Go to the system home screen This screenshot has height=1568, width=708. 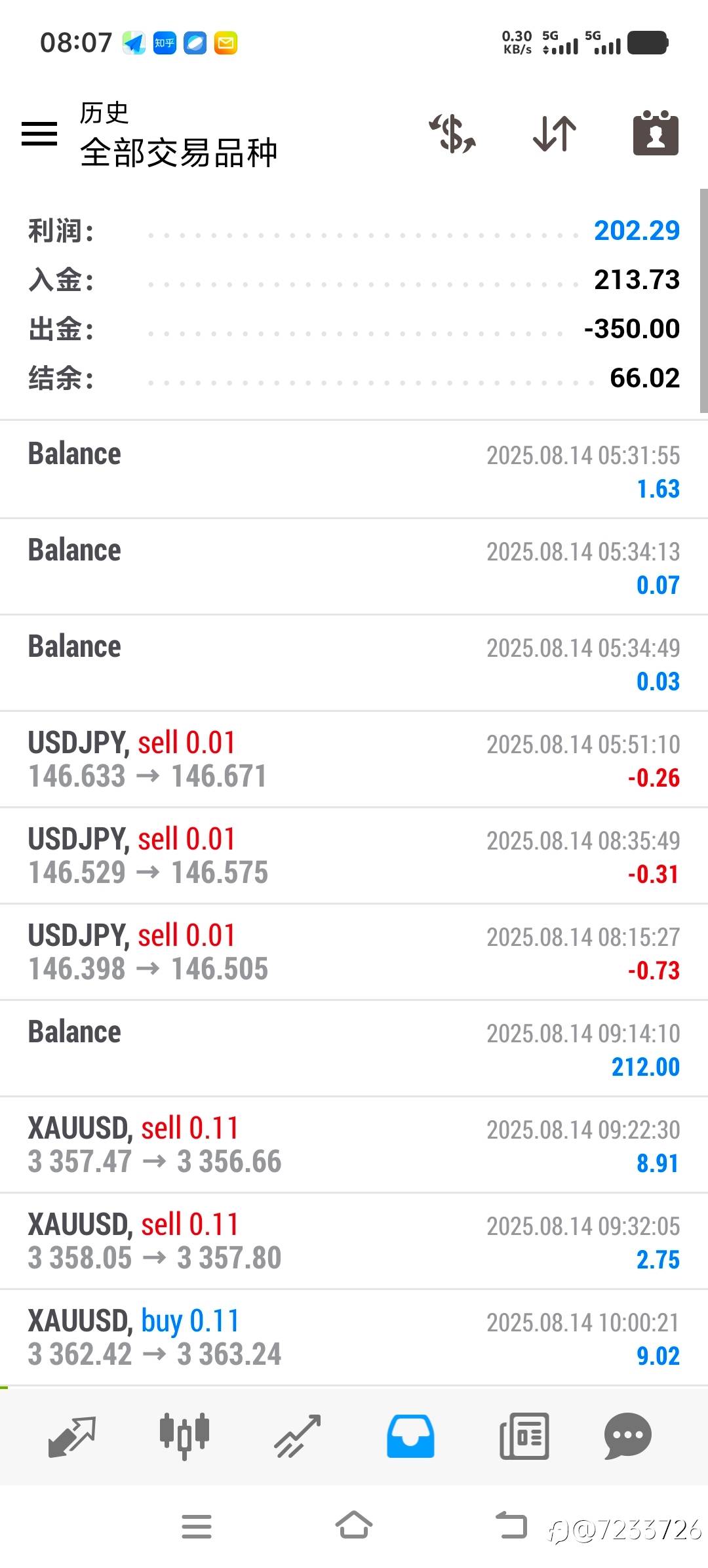point(354,1526)
